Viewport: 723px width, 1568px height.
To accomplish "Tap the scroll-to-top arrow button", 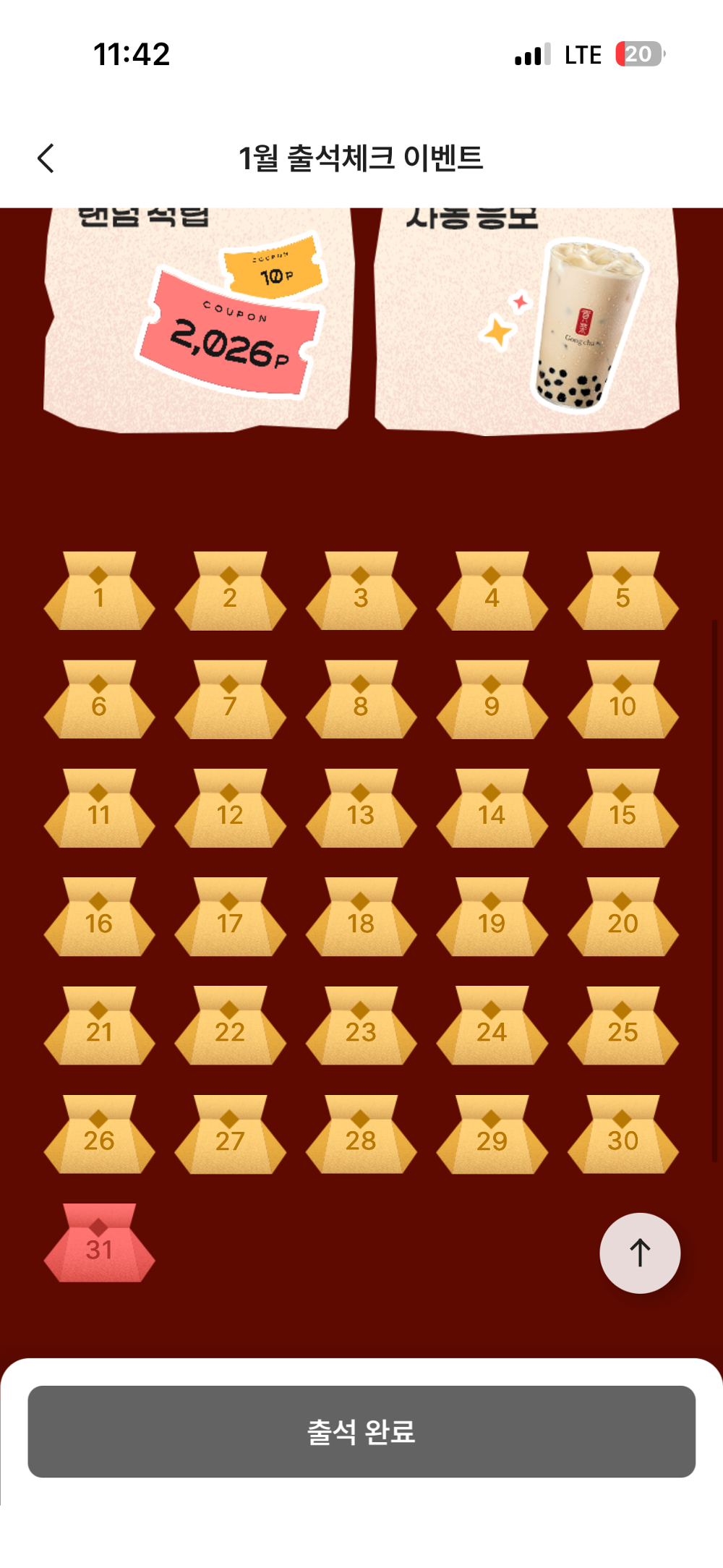I will [x=639, y=1253].
